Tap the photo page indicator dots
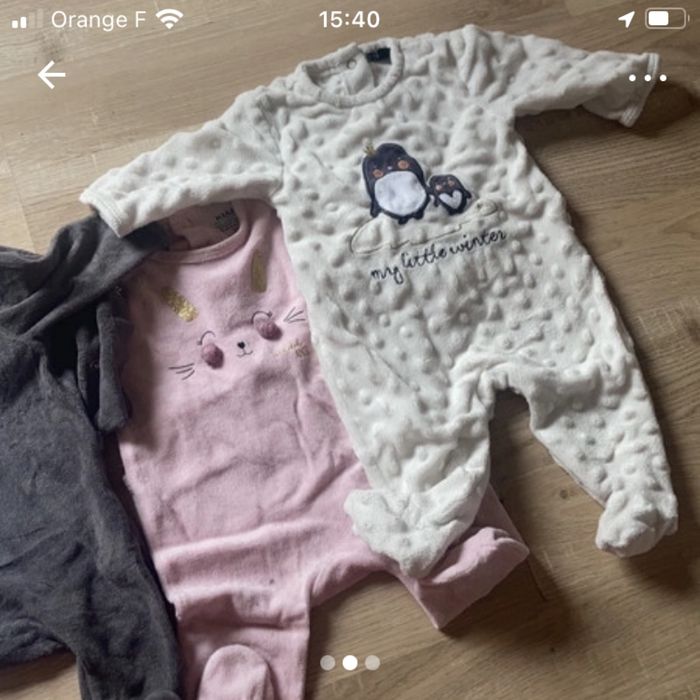700x700 pixels. pyautogui.click(x=350, y=662)
